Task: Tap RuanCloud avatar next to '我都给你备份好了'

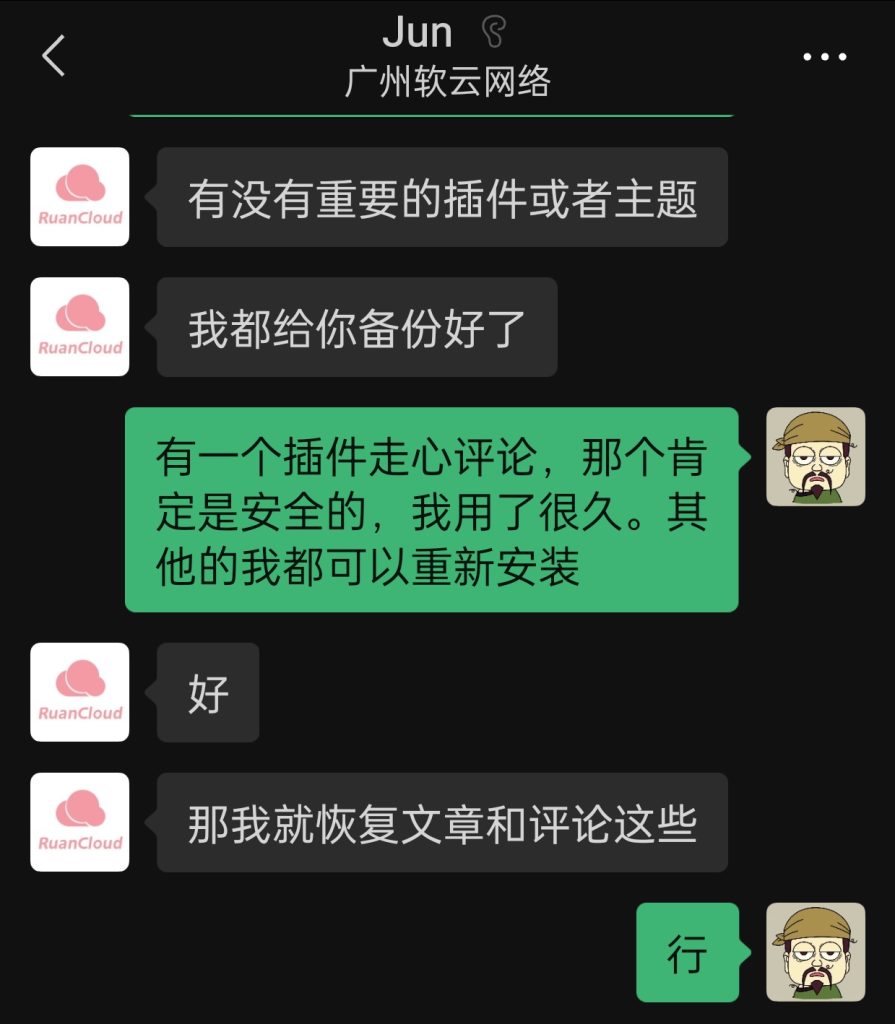Action: (x=80, y=327)
